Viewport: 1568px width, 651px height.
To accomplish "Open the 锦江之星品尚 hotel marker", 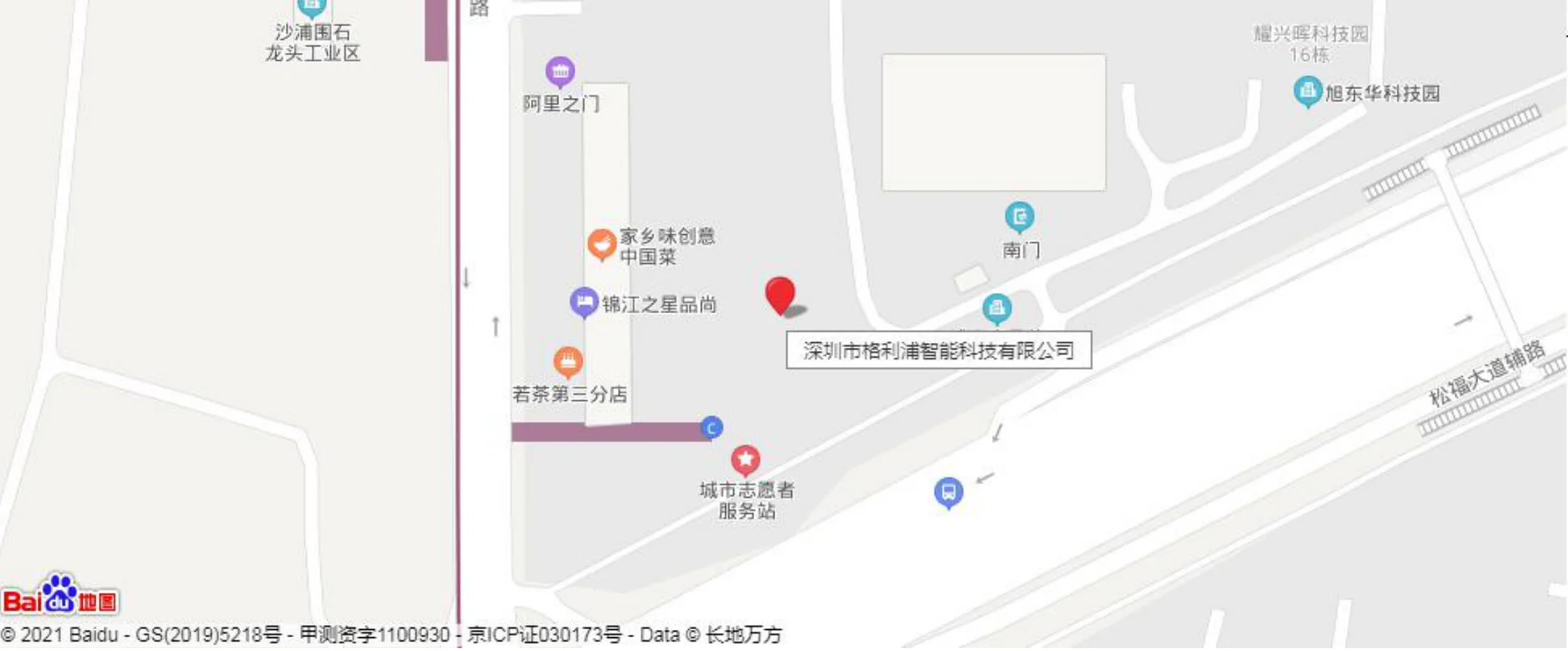I will (584, 303).
